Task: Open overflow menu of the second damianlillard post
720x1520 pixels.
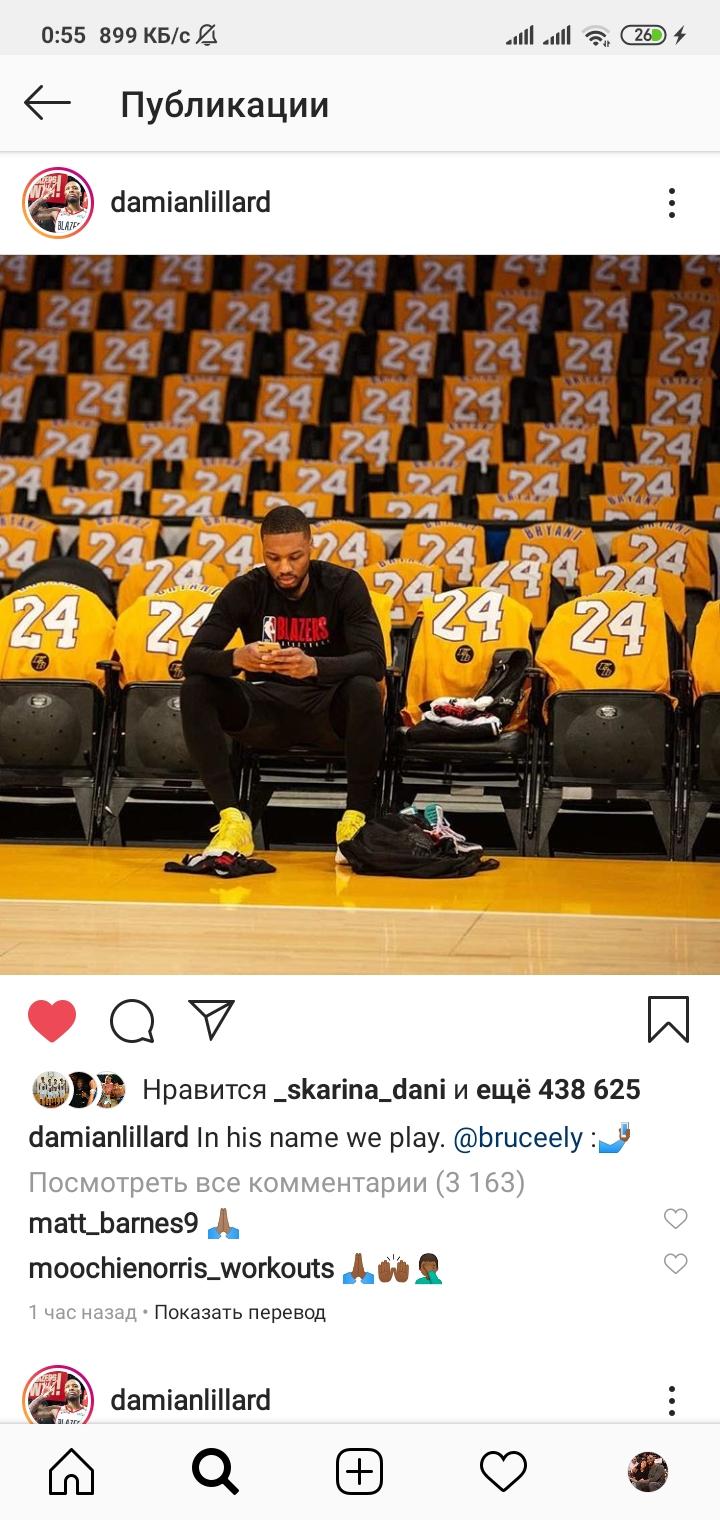Action: (672, 1400)
